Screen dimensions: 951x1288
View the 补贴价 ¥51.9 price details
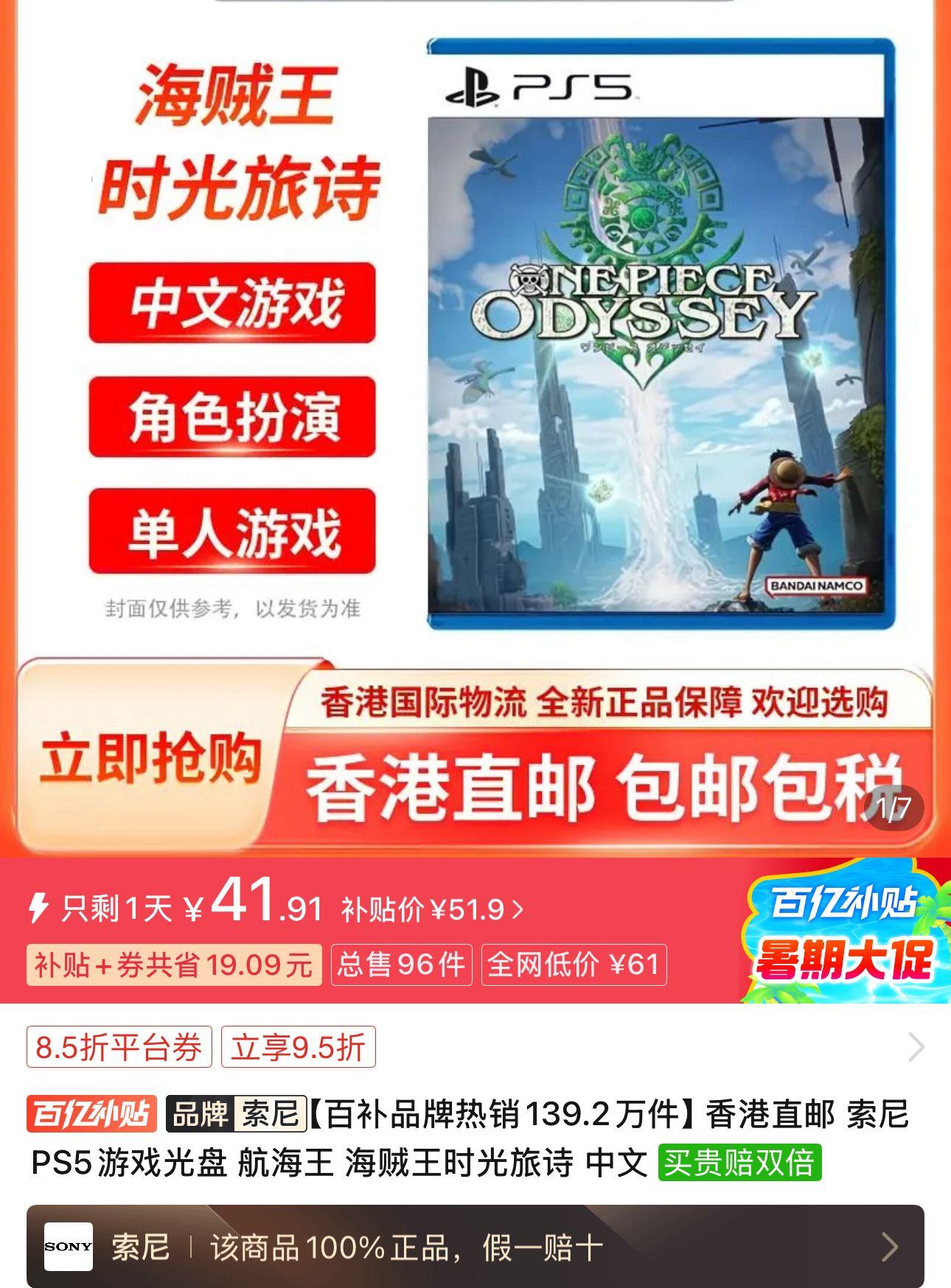[x=432, y=910]
